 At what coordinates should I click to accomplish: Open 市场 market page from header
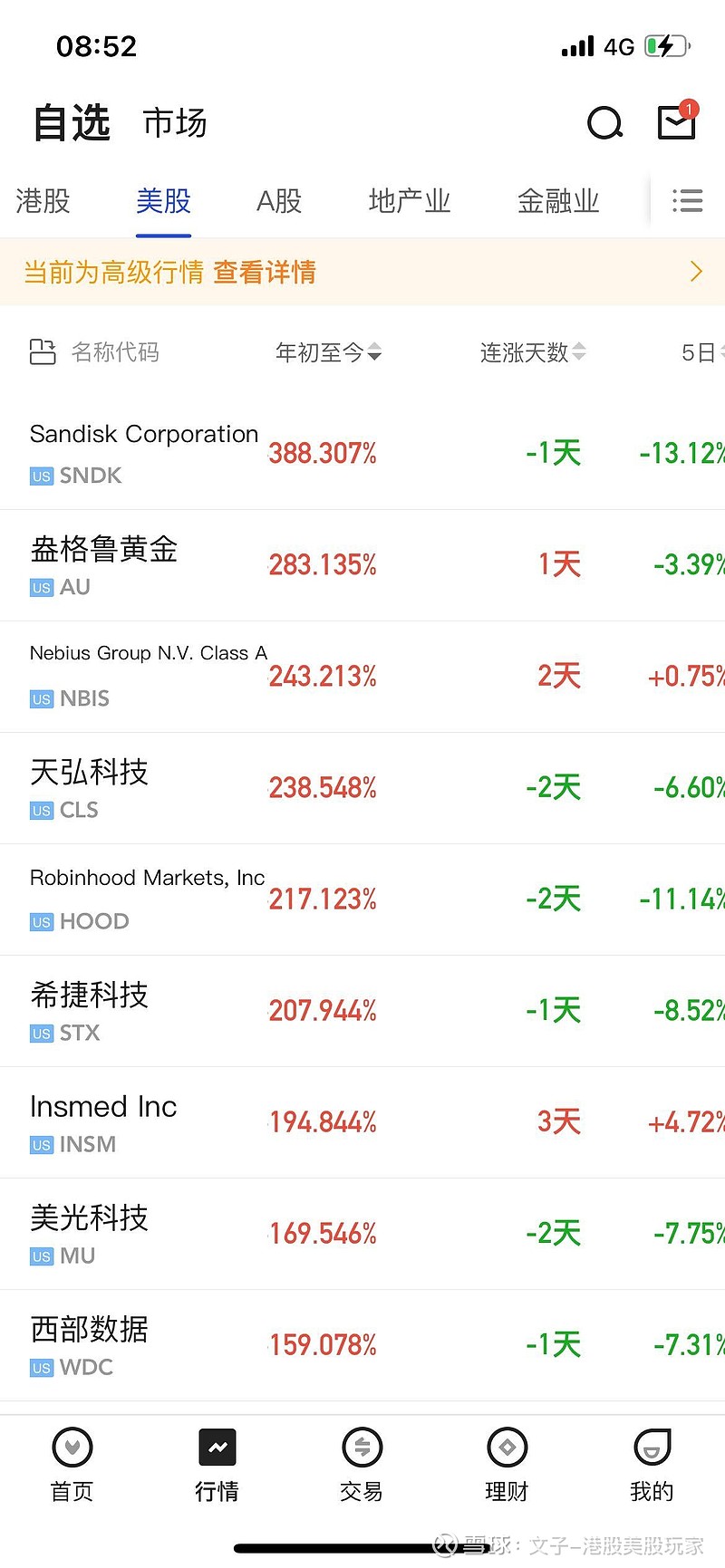[x=174, y=124]
